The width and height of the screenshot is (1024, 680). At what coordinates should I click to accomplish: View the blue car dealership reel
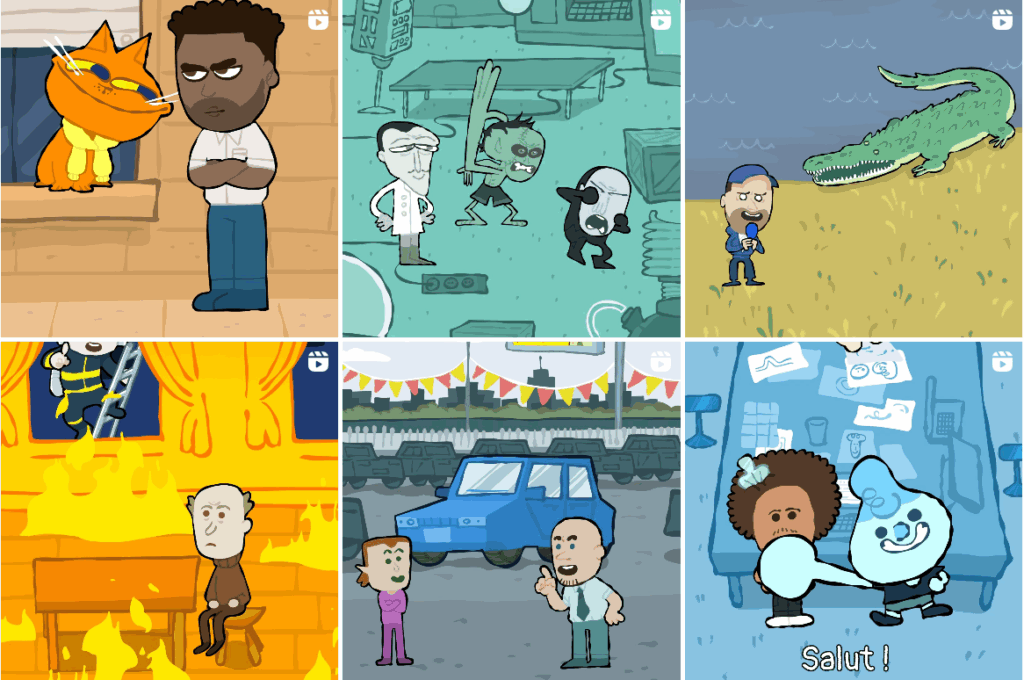tap(511, 510)
